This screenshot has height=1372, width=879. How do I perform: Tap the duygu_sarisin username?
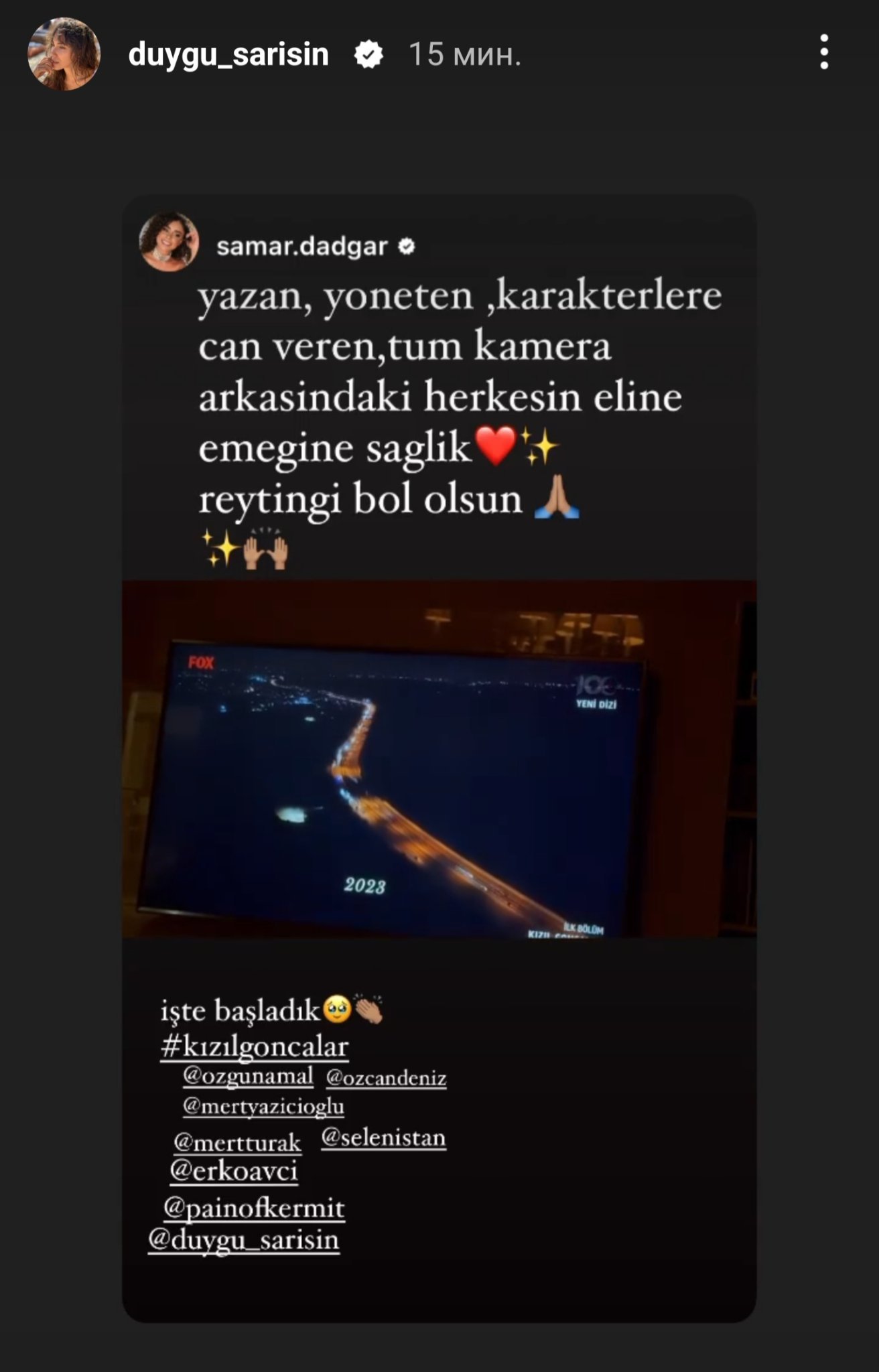click(228, 55)
